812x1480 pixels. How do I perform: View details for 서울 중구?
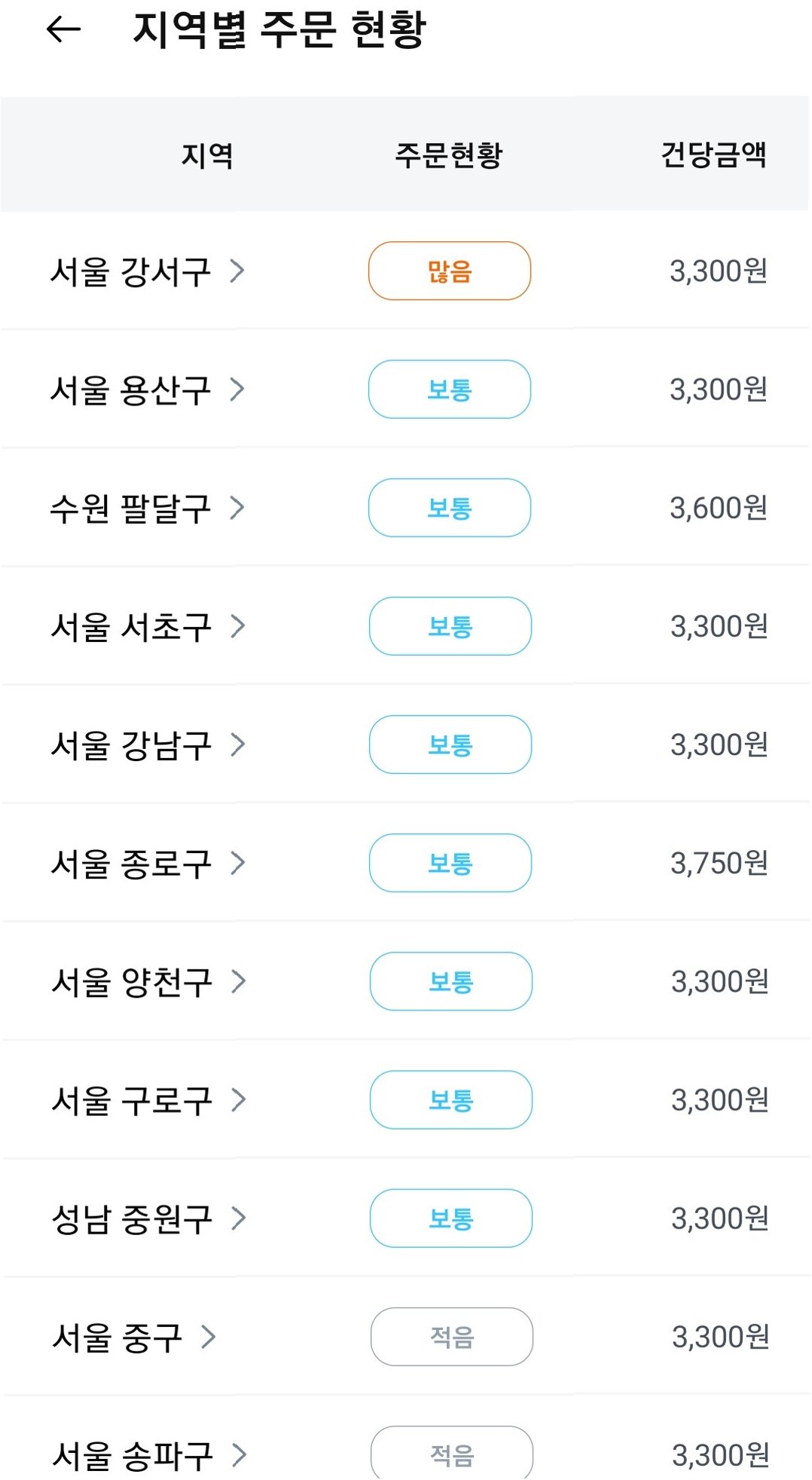pyautogui.click(x=133, y=1337)
